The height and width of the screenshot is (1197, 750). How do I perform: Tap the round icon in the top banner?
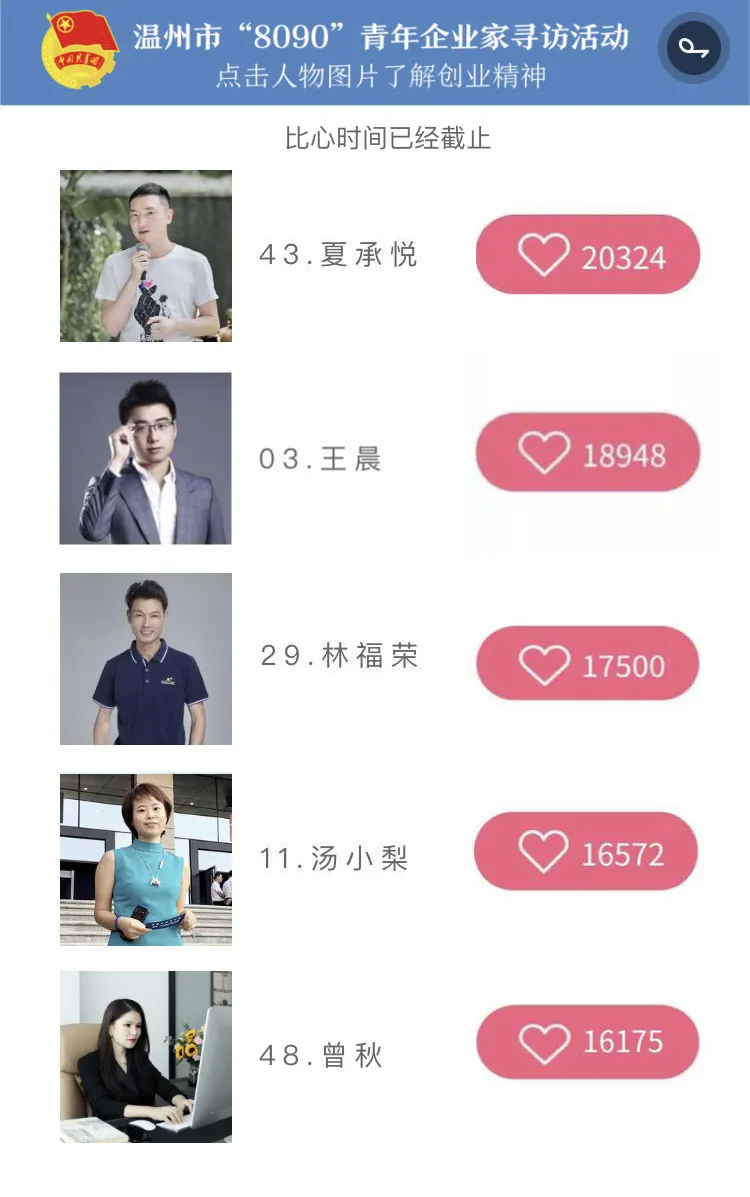point(693,47)
